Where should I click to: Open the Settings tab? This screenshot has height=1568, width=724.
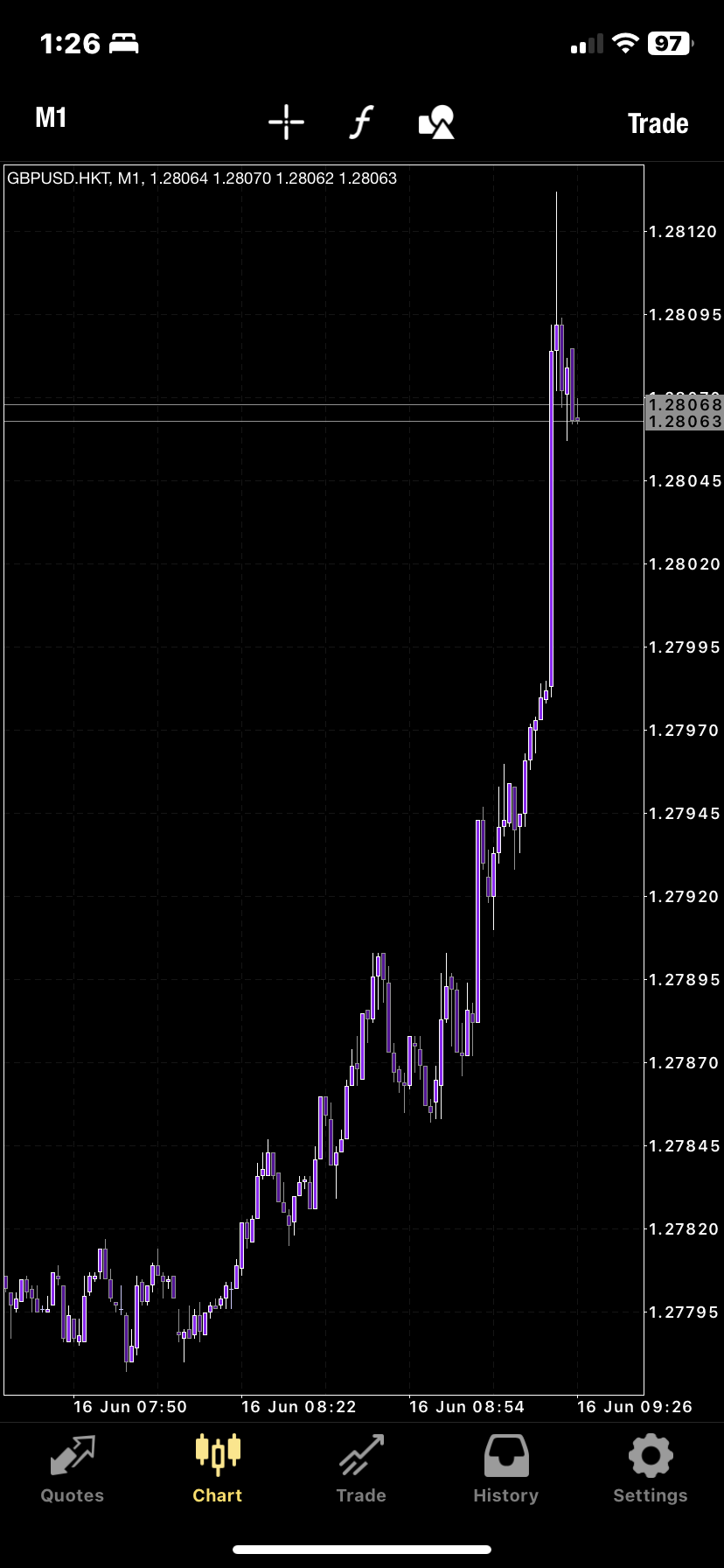[650, 1470]
